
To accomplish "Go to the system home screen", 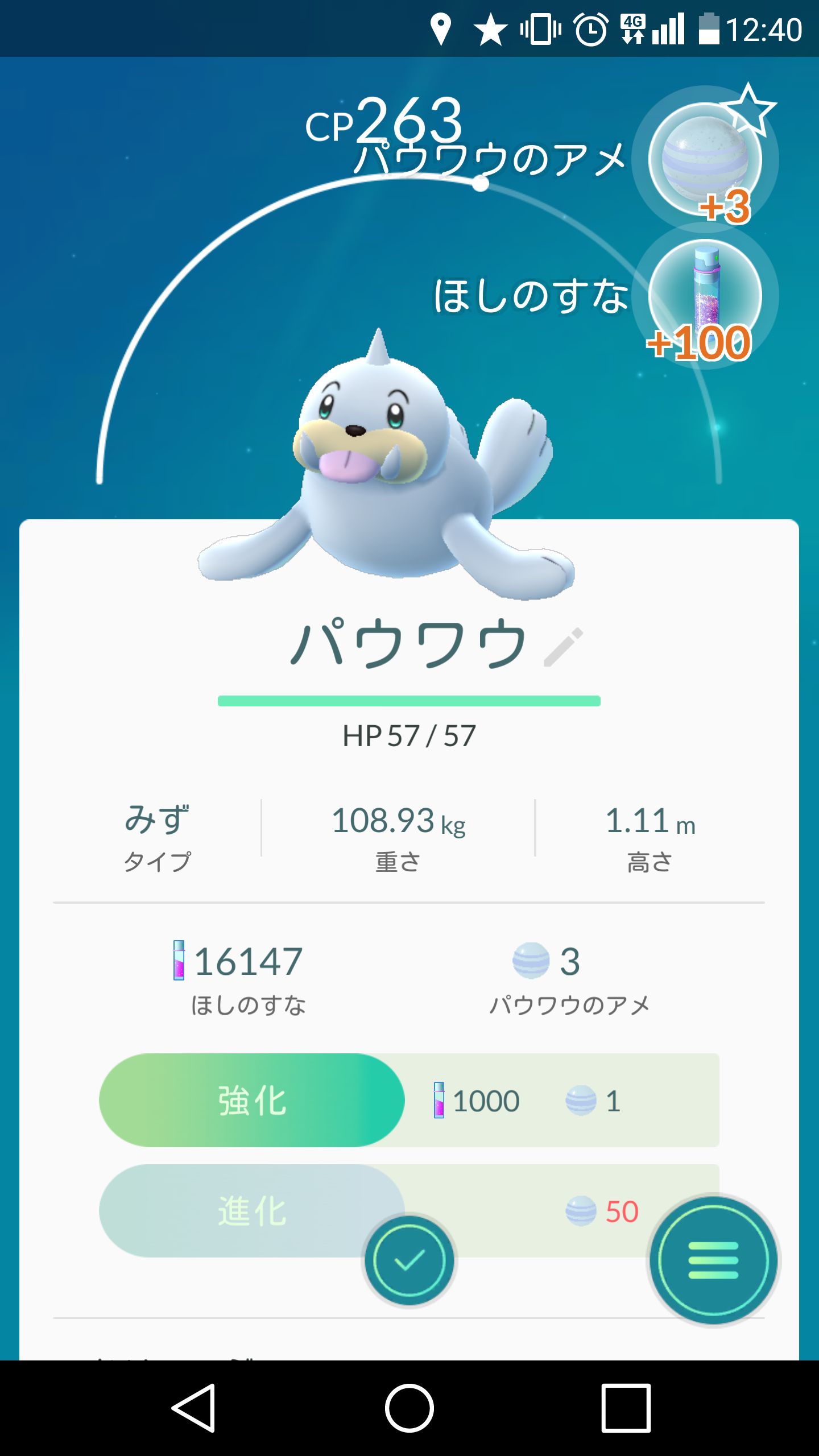I will click(409, 1408).
